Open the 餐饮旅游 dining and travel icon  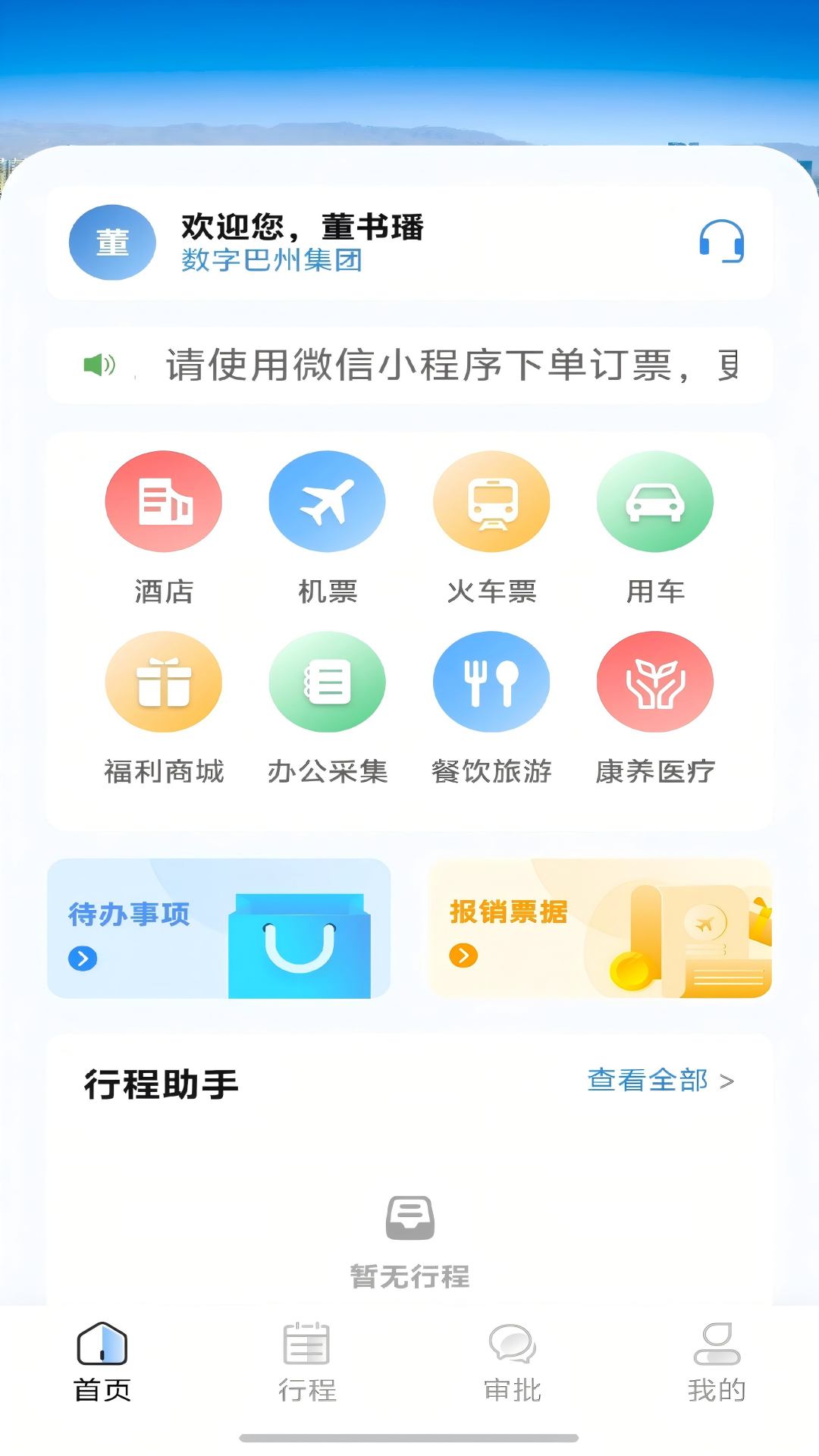coord(491,682)
